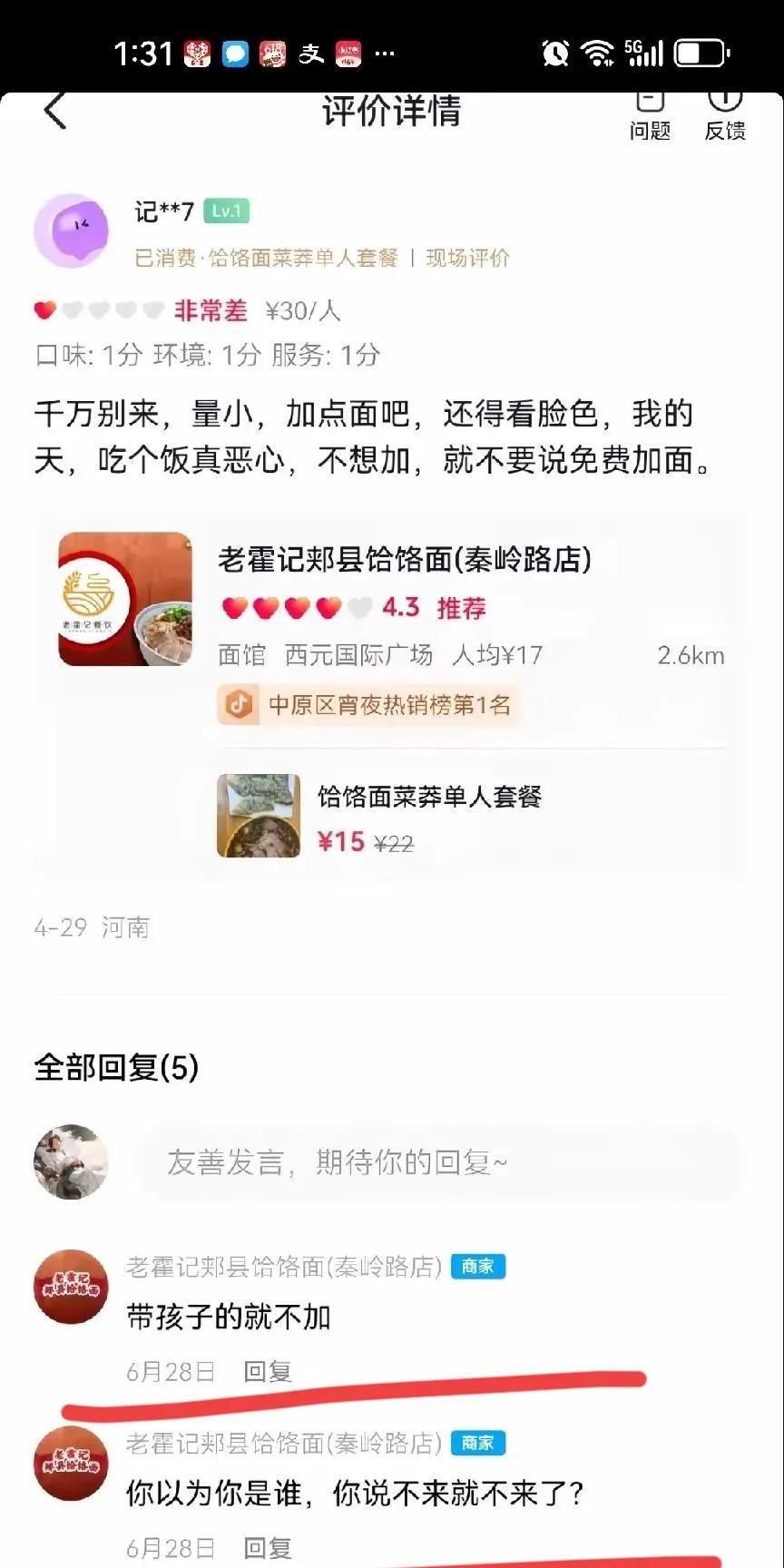The height and width of the screenshot is (1568, 784).
Task: Open the 老霍记郏县饸饹面(秦岭路店) shop card
Action: (x=390, y=626)
